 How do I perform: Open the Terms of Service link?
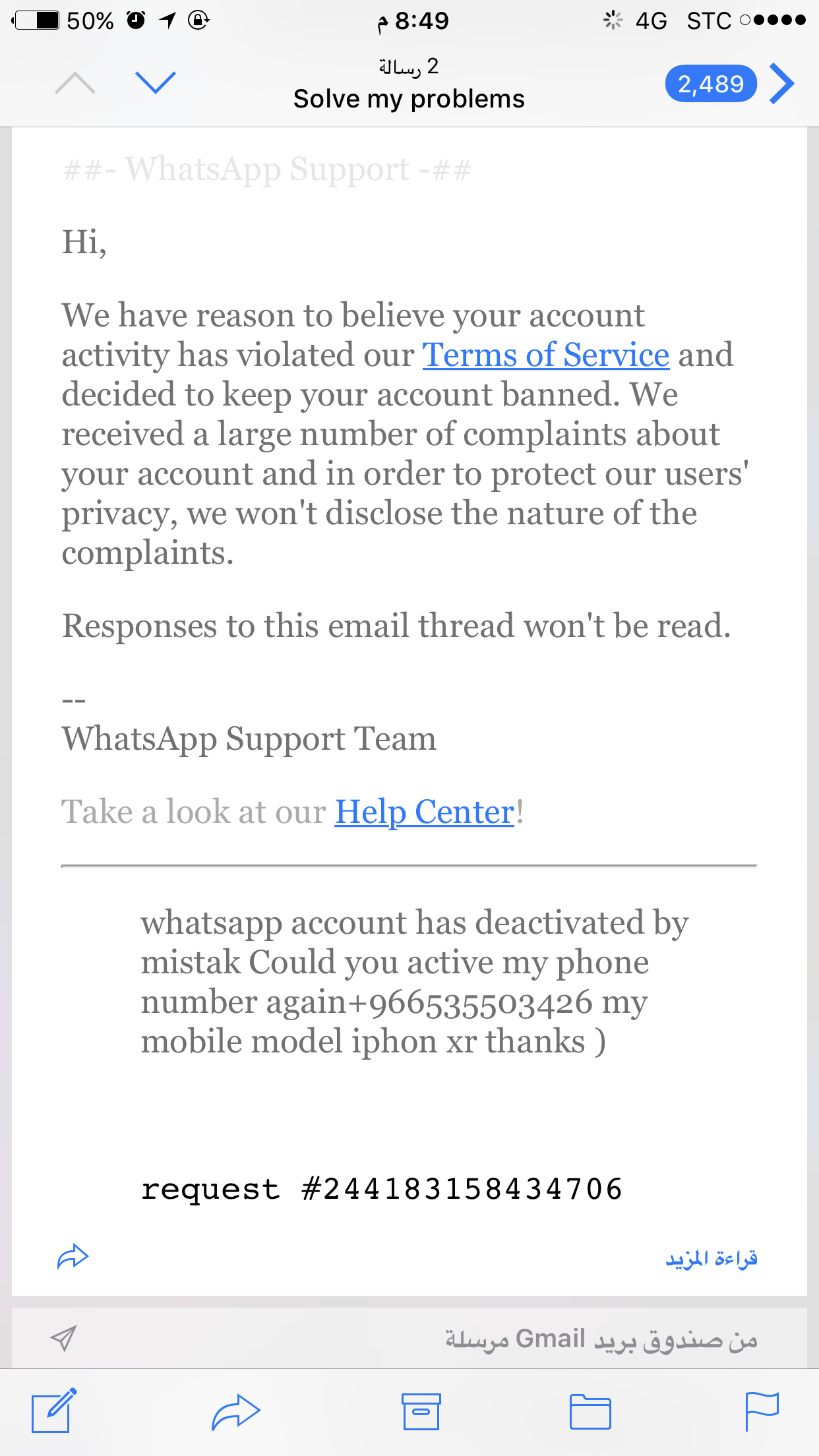pos(545,355)
